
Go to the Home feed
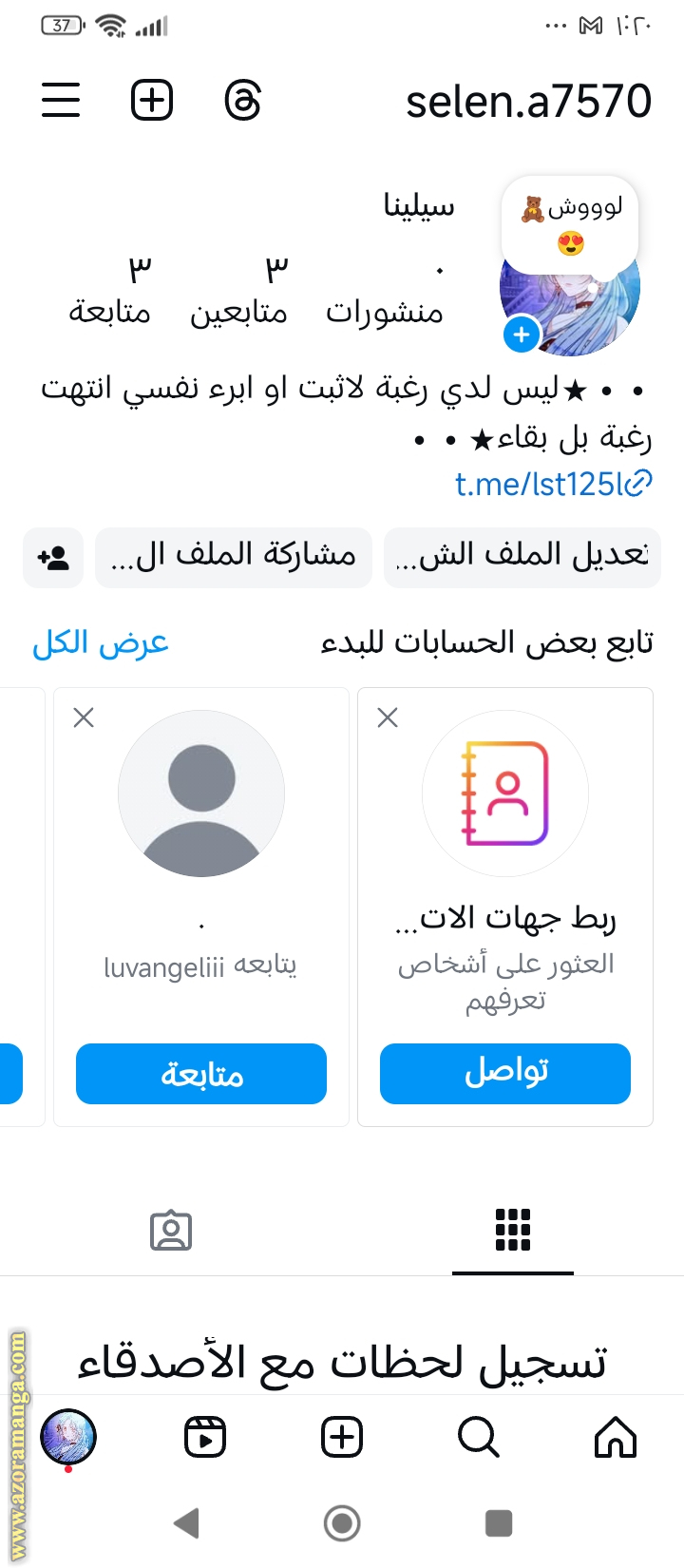(615, 1437)
